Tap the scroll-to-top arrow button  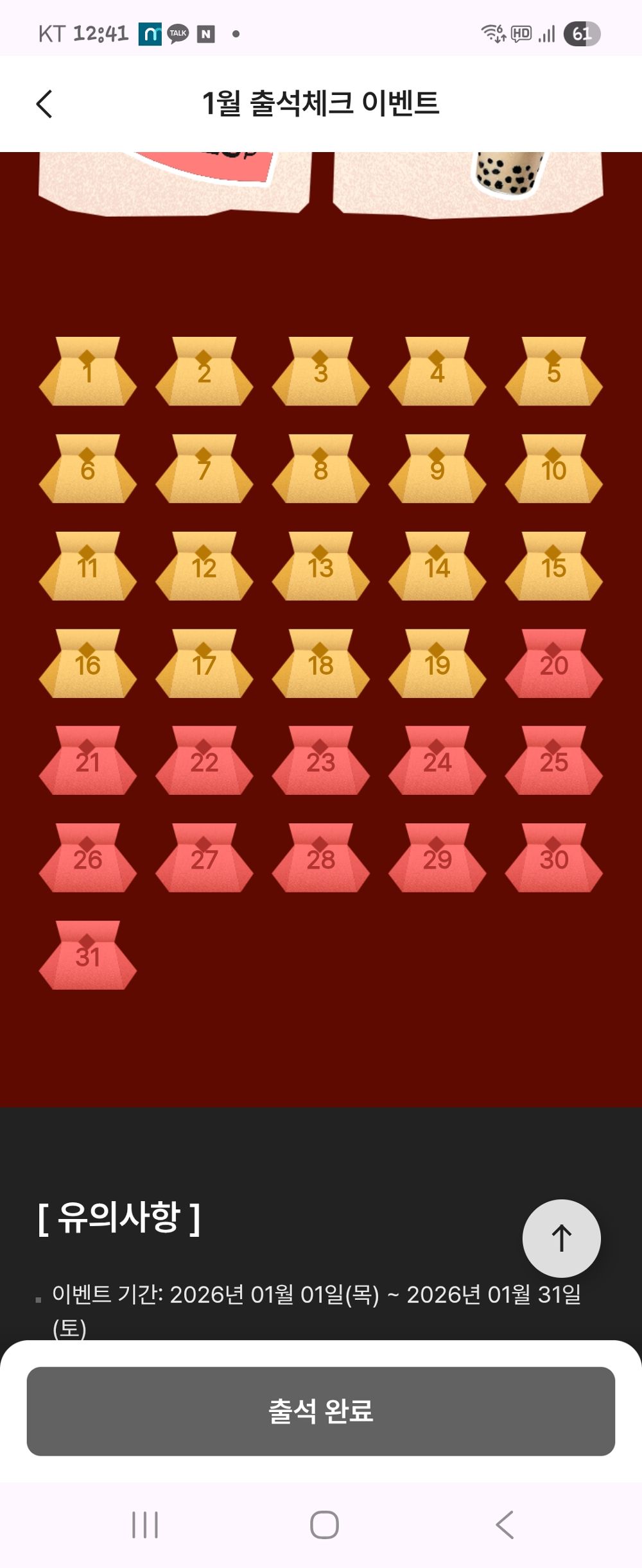tap(561, 1238)
